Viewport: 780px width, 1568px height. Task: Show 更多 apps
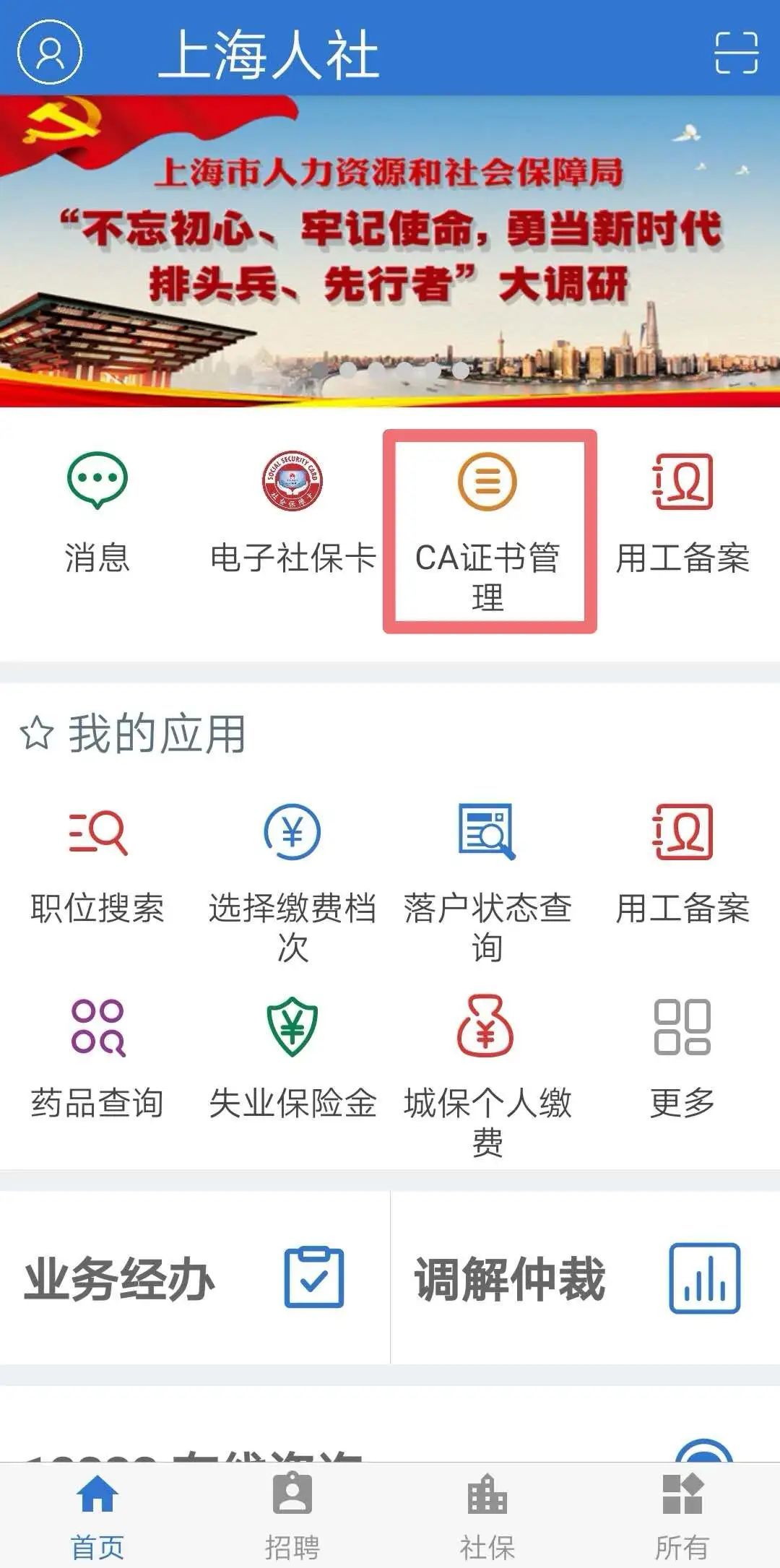click(682, 1058)
